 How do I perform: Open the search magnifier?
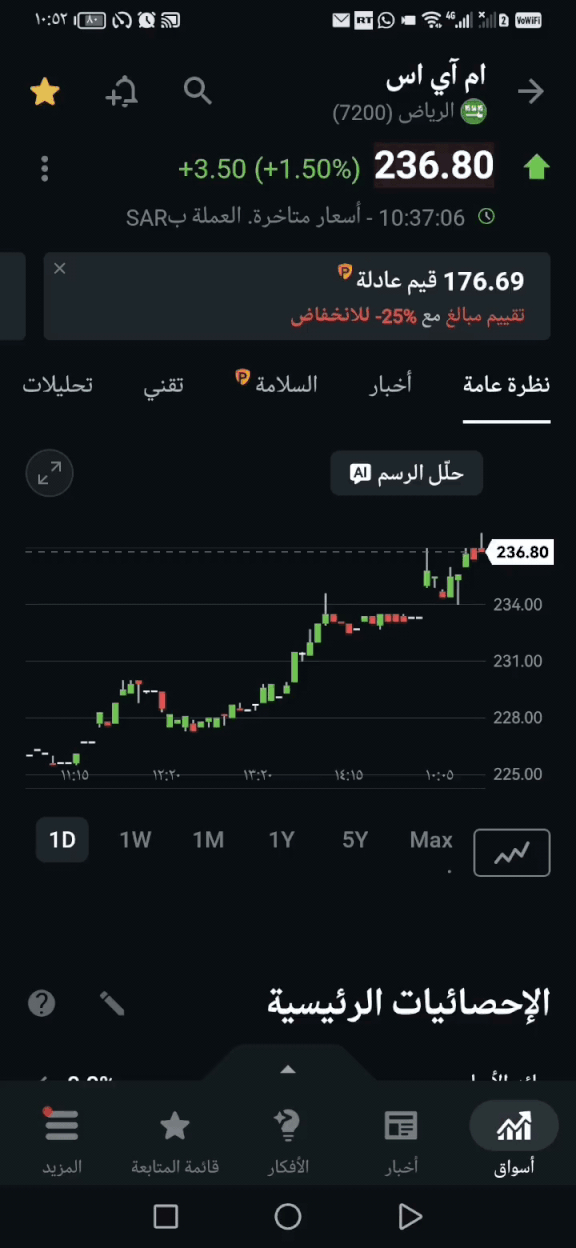pos(198,91)
